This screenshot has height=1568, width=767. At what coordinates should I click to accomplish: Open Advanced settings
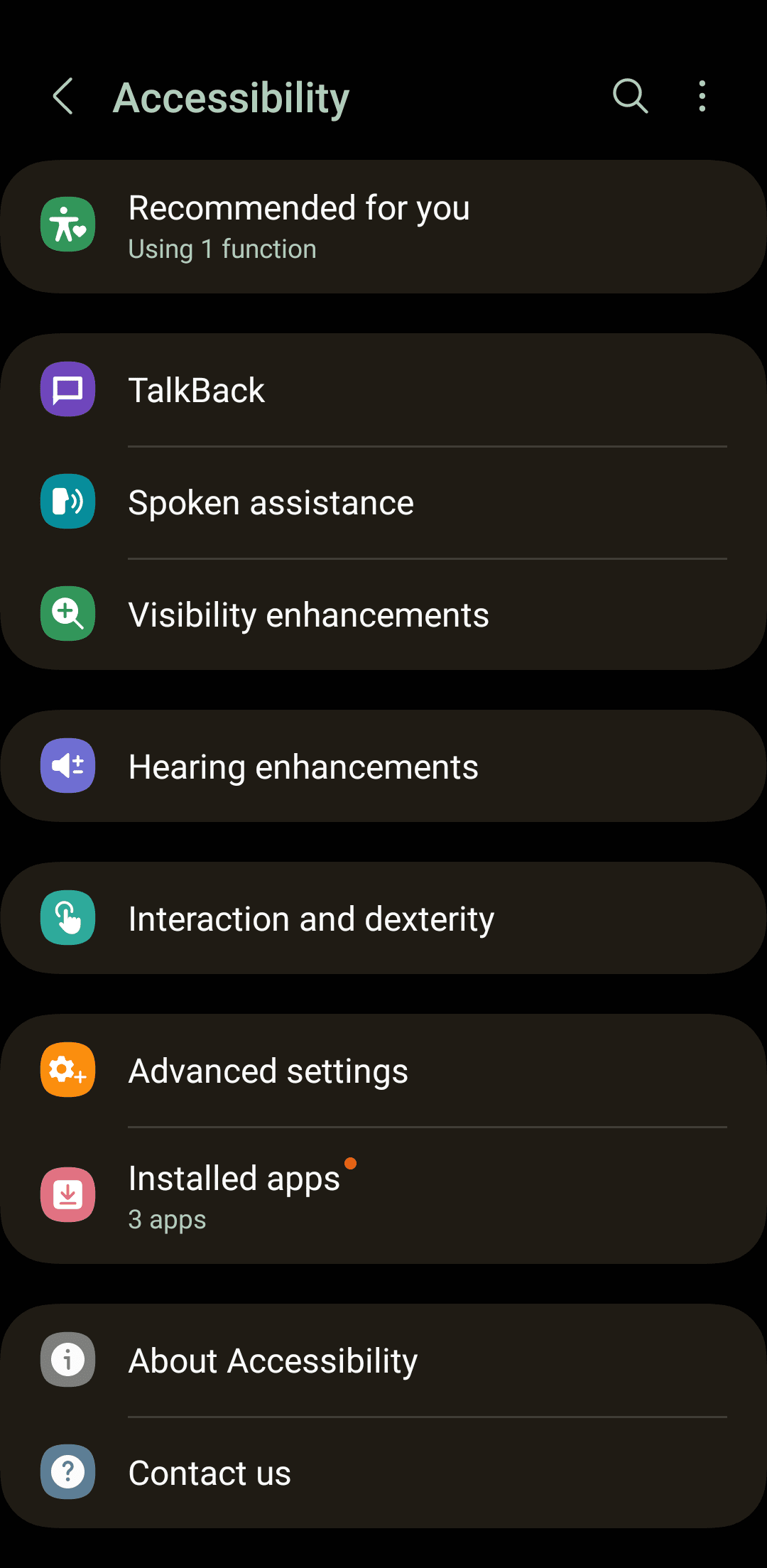pyautogui.click(x=383, y=1070)
